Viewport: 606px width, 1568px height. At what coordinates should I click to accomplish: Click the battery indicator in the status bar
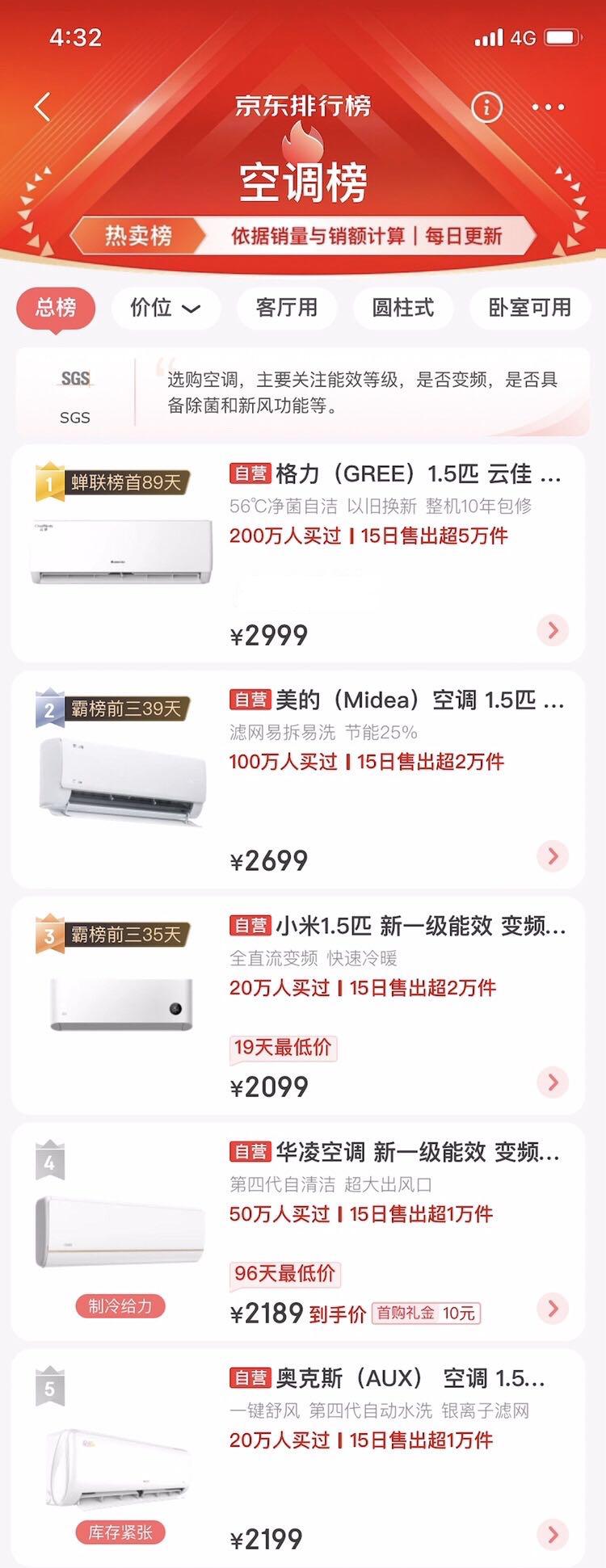(x=559, y=36)
